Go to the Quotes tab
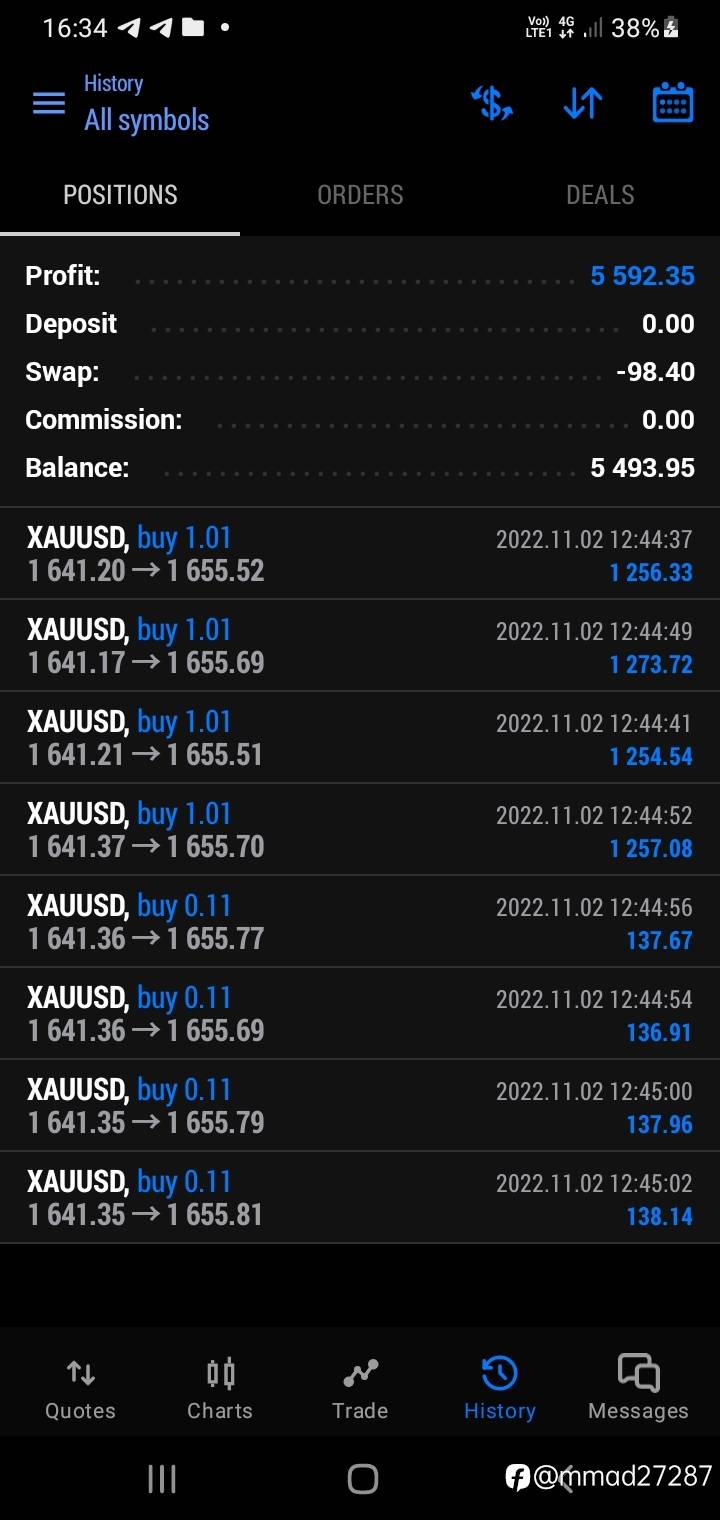This screenshot has height=1520, width=720. (x=80, y=1389)
